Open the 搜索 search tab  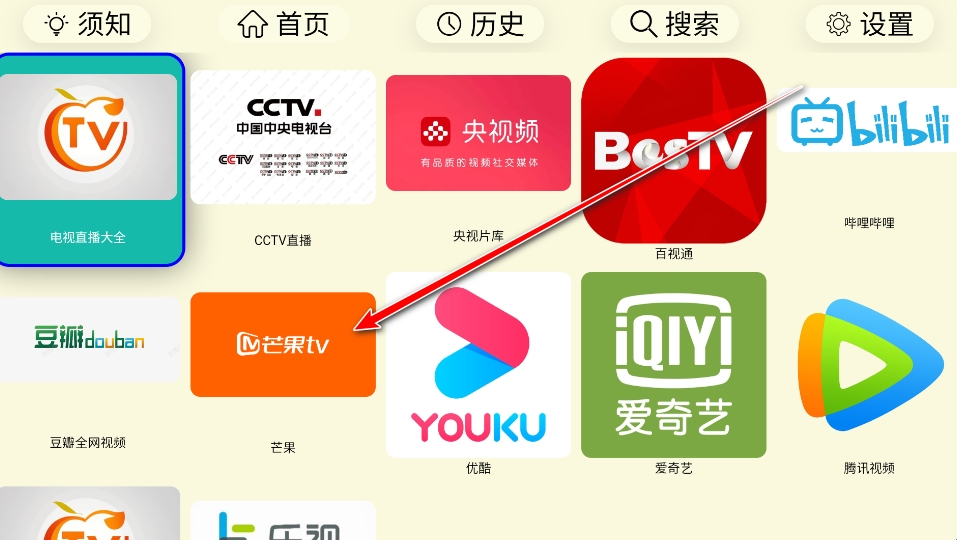674,24
